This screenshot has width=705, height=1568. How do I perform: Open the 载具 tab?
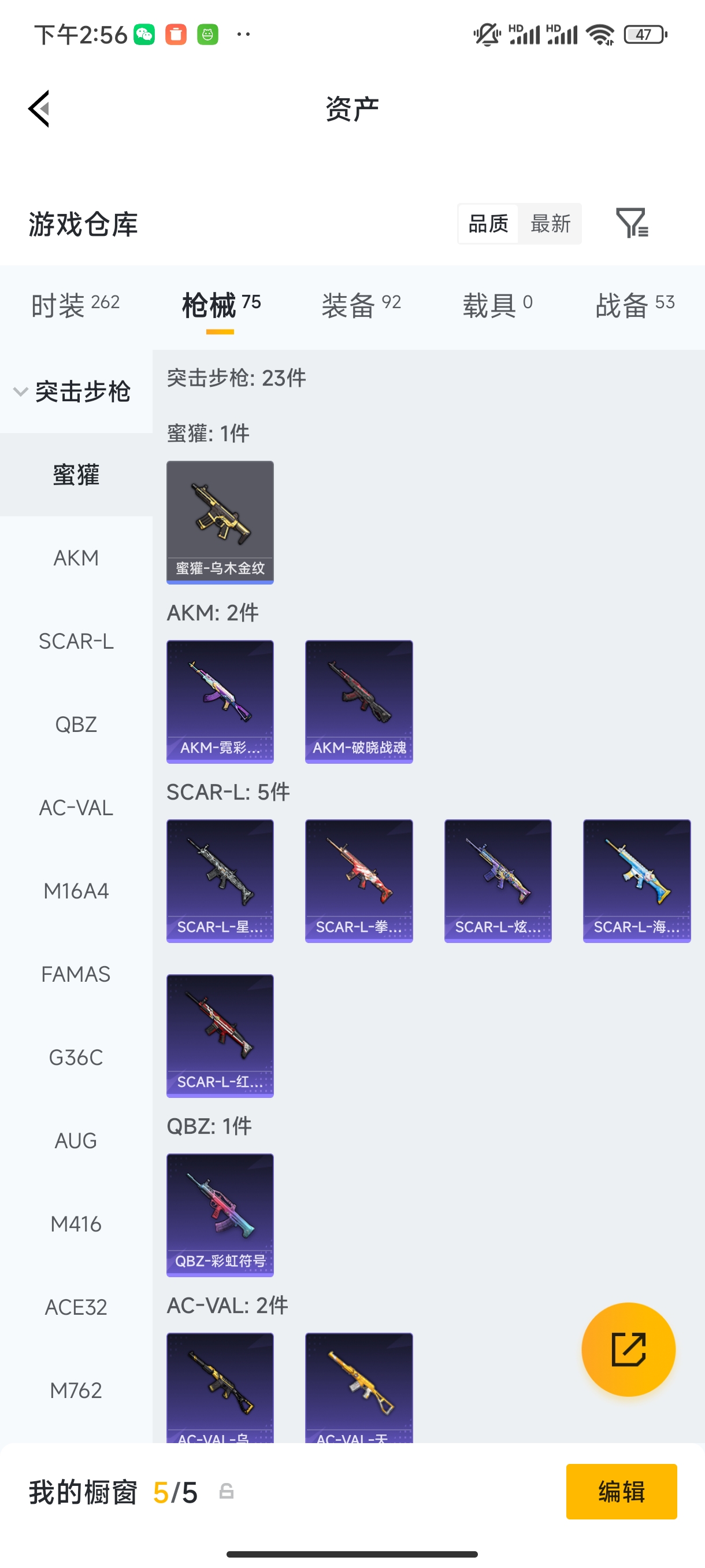click(x=497, y=304)
